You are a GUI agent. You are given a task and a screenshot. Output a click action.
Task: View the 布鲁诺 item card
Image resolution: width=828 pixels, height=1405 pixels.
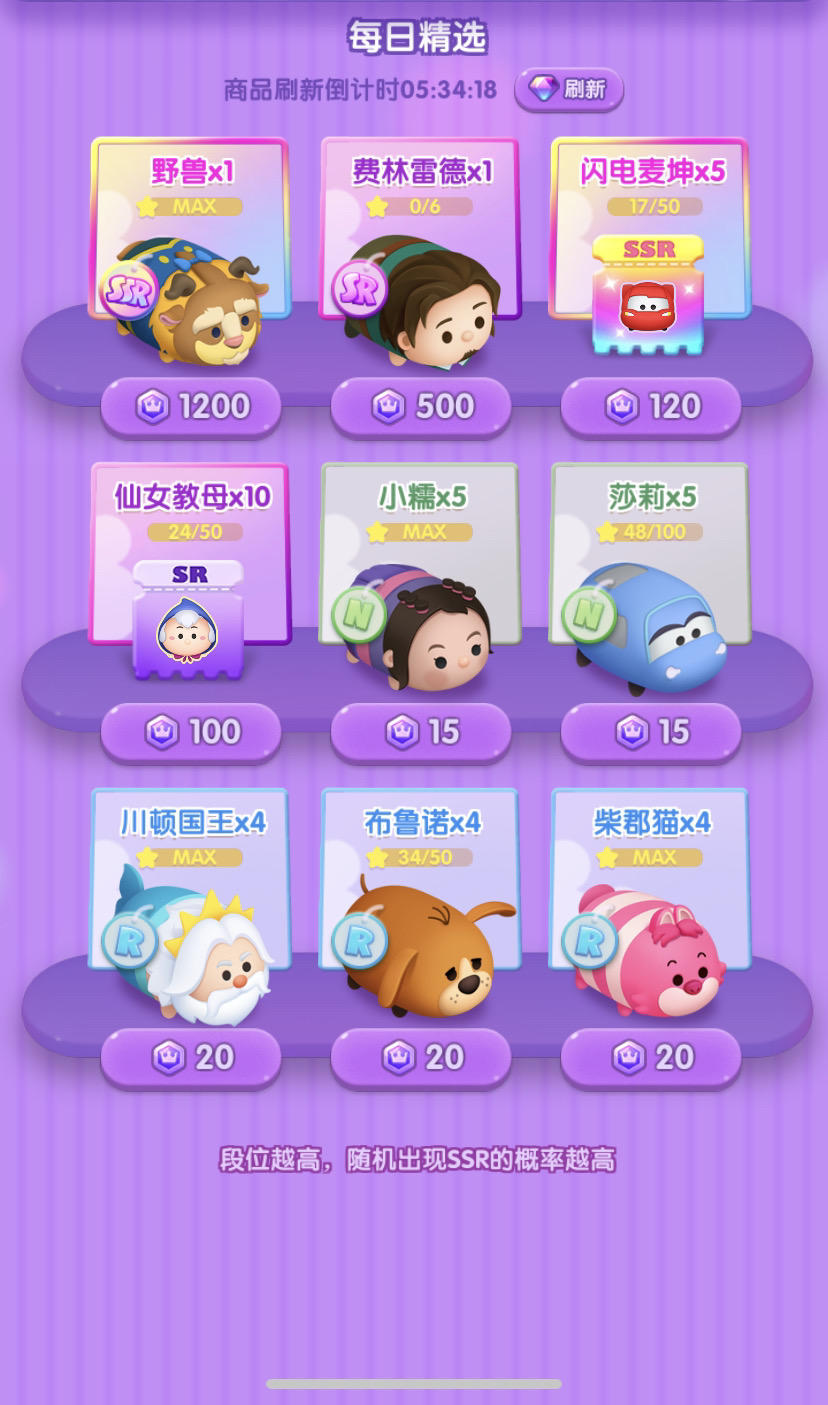[420, 903]
